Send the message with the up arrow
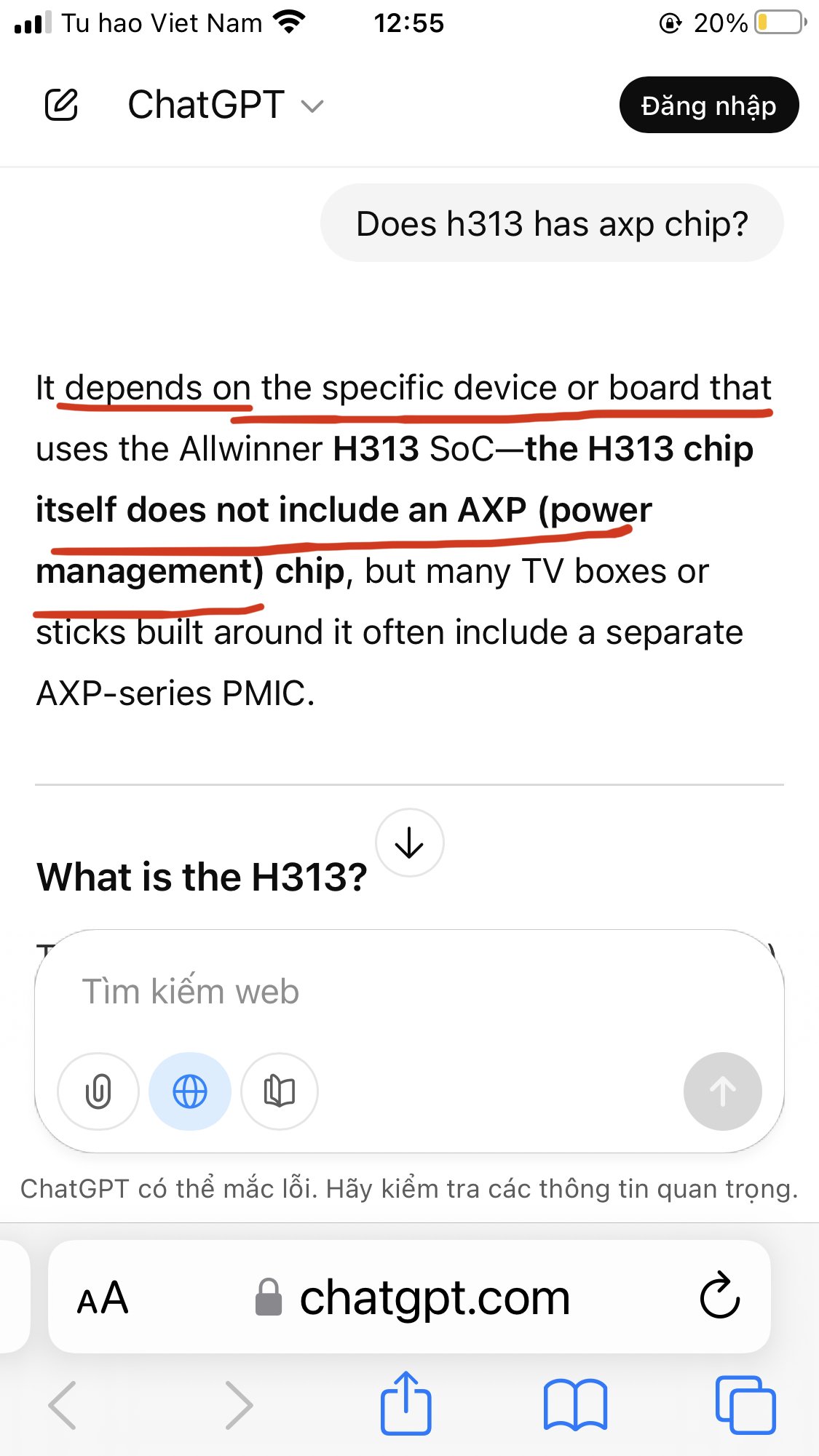Image resolution: width=819 pixels, height=1456 pixels. click(x=722, y=1091)
